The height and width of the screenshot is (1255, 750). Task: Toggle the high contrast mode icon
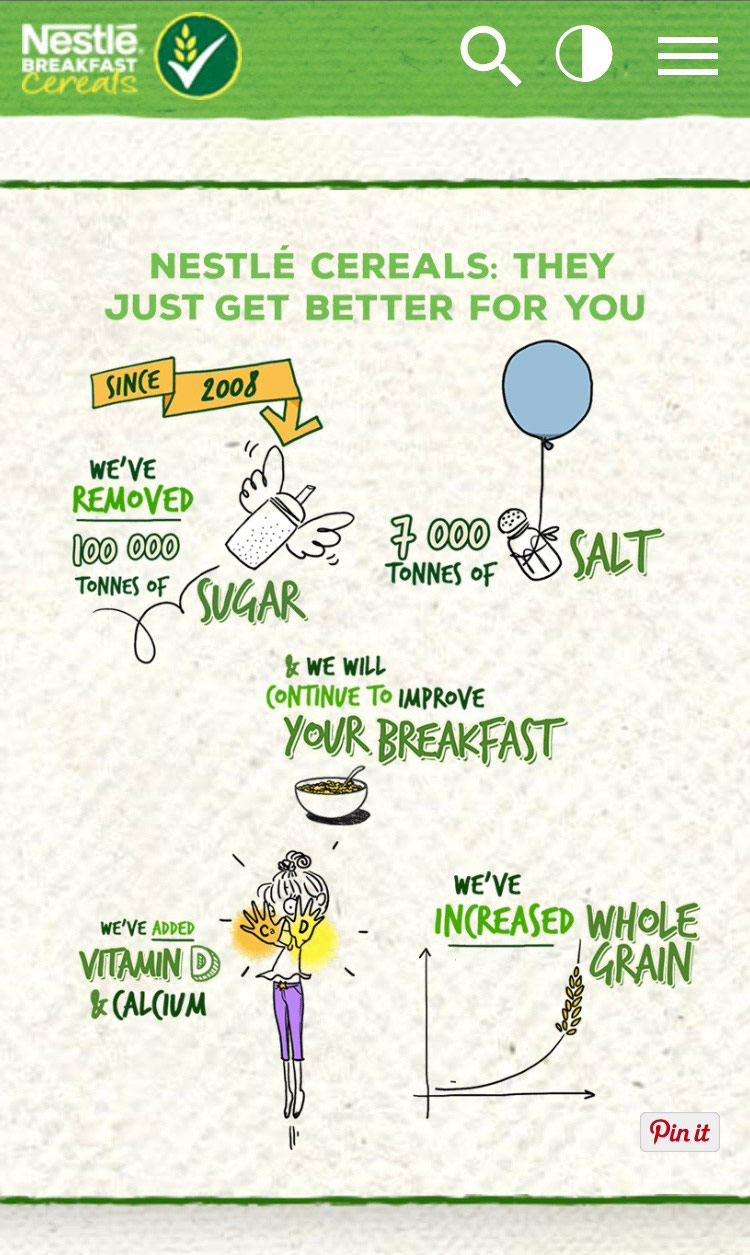click(584, 54)
